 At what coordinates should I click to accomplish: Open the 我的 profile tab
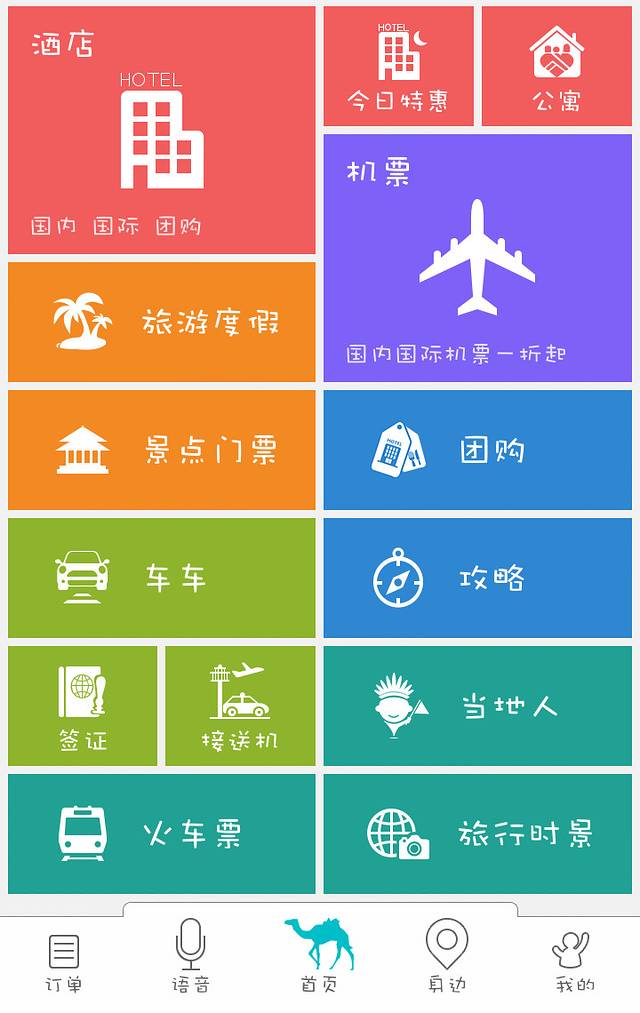(574, 962)
